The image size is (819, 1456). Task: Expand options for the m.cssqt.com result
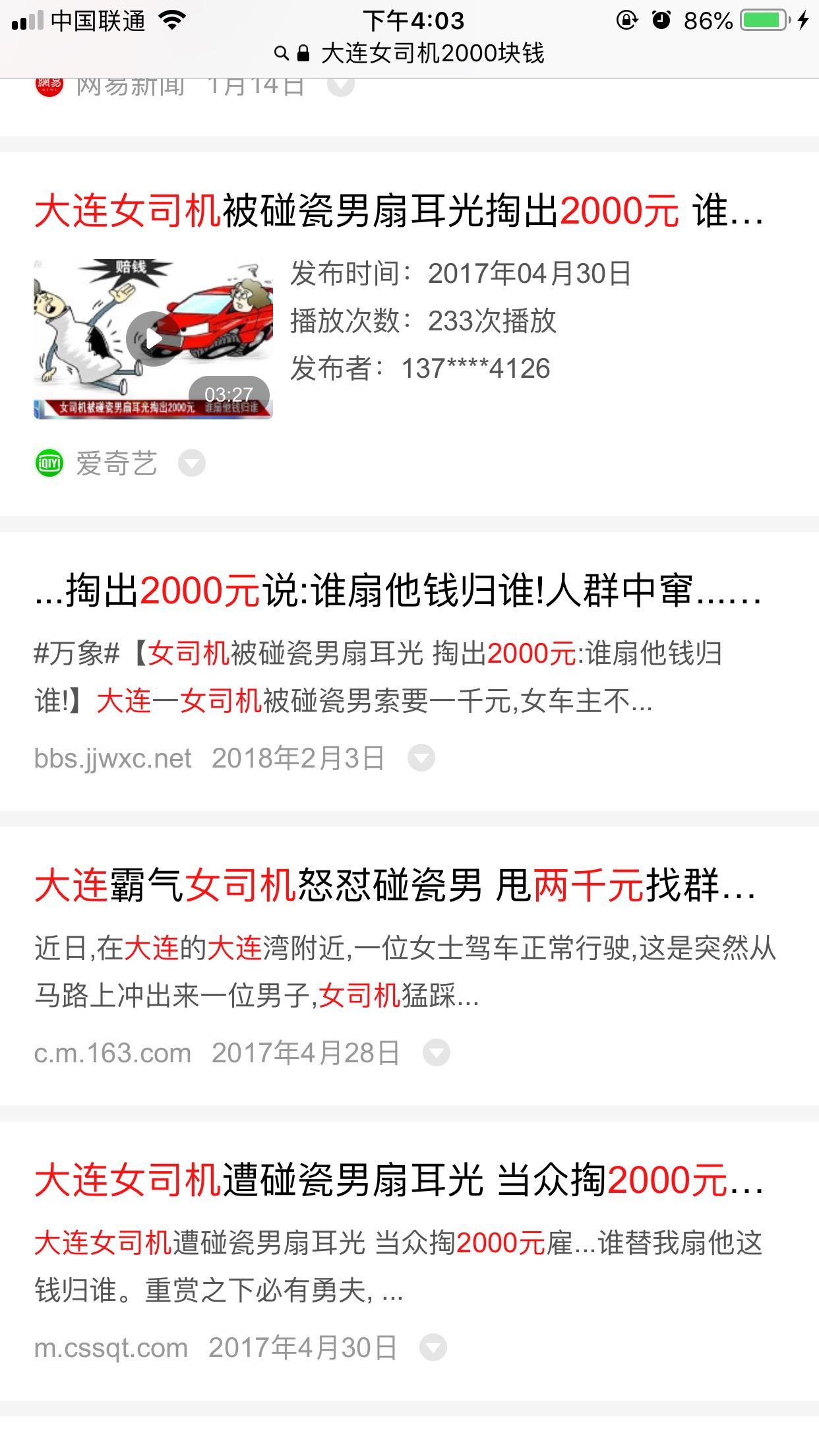tap(433, 1347)
